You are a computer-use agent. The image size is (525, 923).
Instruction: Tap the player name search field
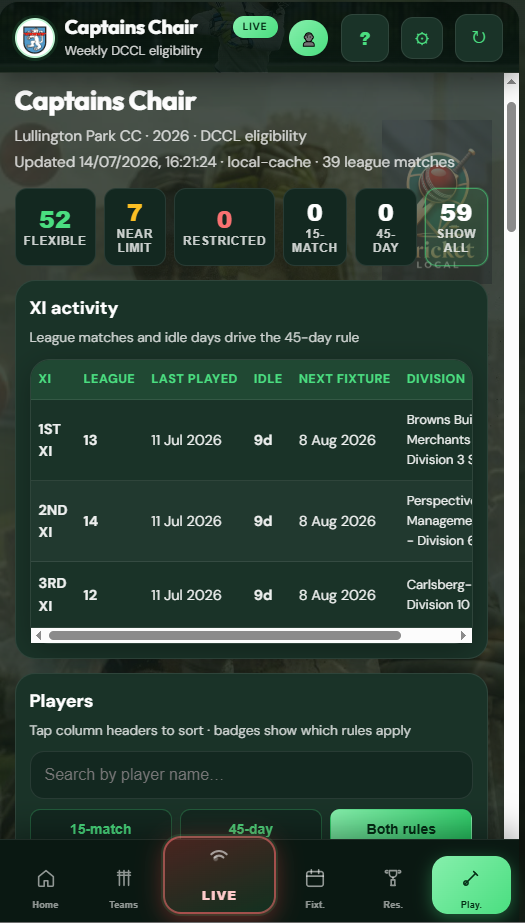(251, 775)
